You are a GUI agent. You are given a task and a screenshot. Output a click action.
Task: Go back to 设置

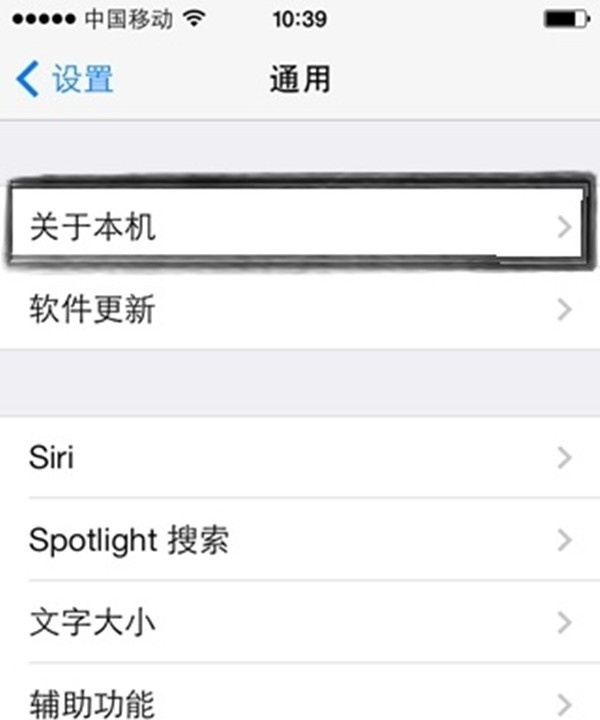(x=66, y=80)
